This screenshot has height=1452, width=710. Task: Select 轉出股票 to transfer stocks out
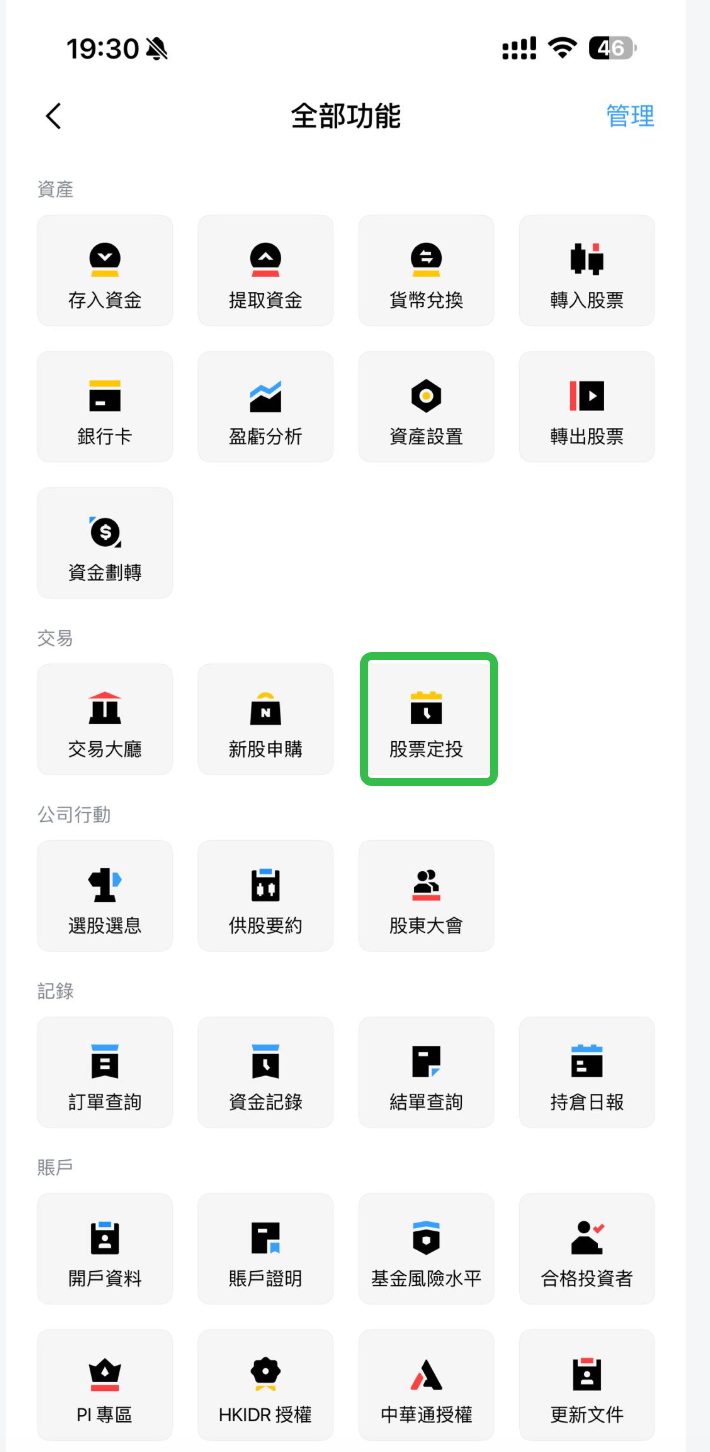pyautogui.click(x=587, y=407)
